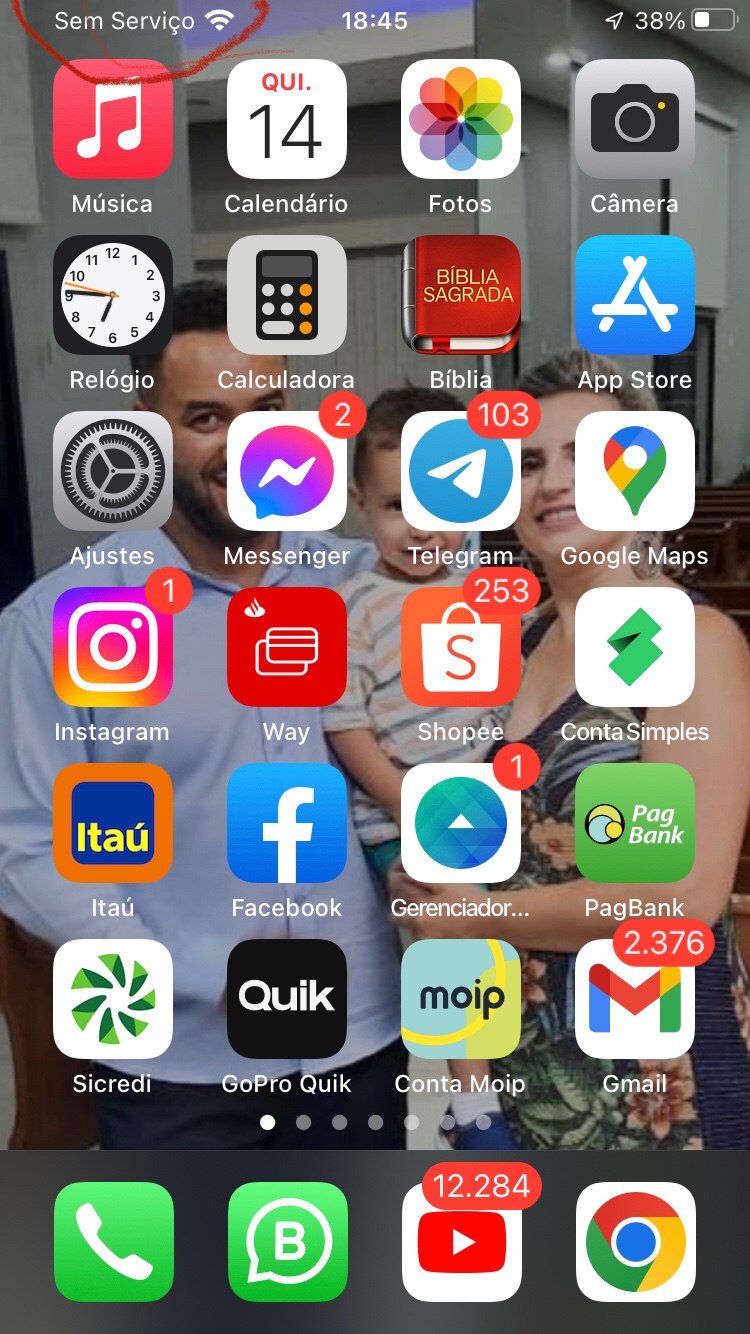750x1334 pixels.
Task: Open Ajustes settings
Action: 112,471
